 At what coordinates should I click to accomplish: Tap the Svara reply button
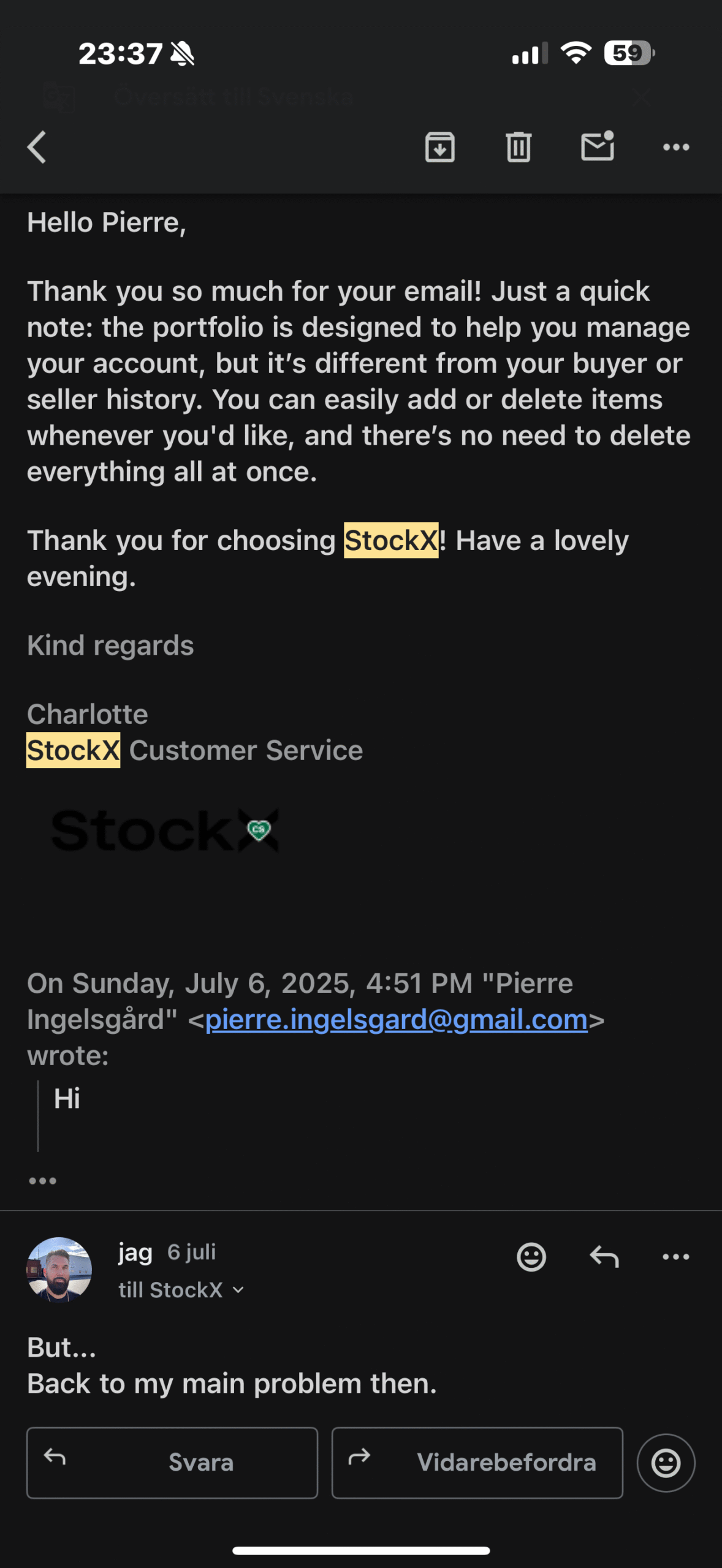pyautogui.click(x=172, y=1462)
